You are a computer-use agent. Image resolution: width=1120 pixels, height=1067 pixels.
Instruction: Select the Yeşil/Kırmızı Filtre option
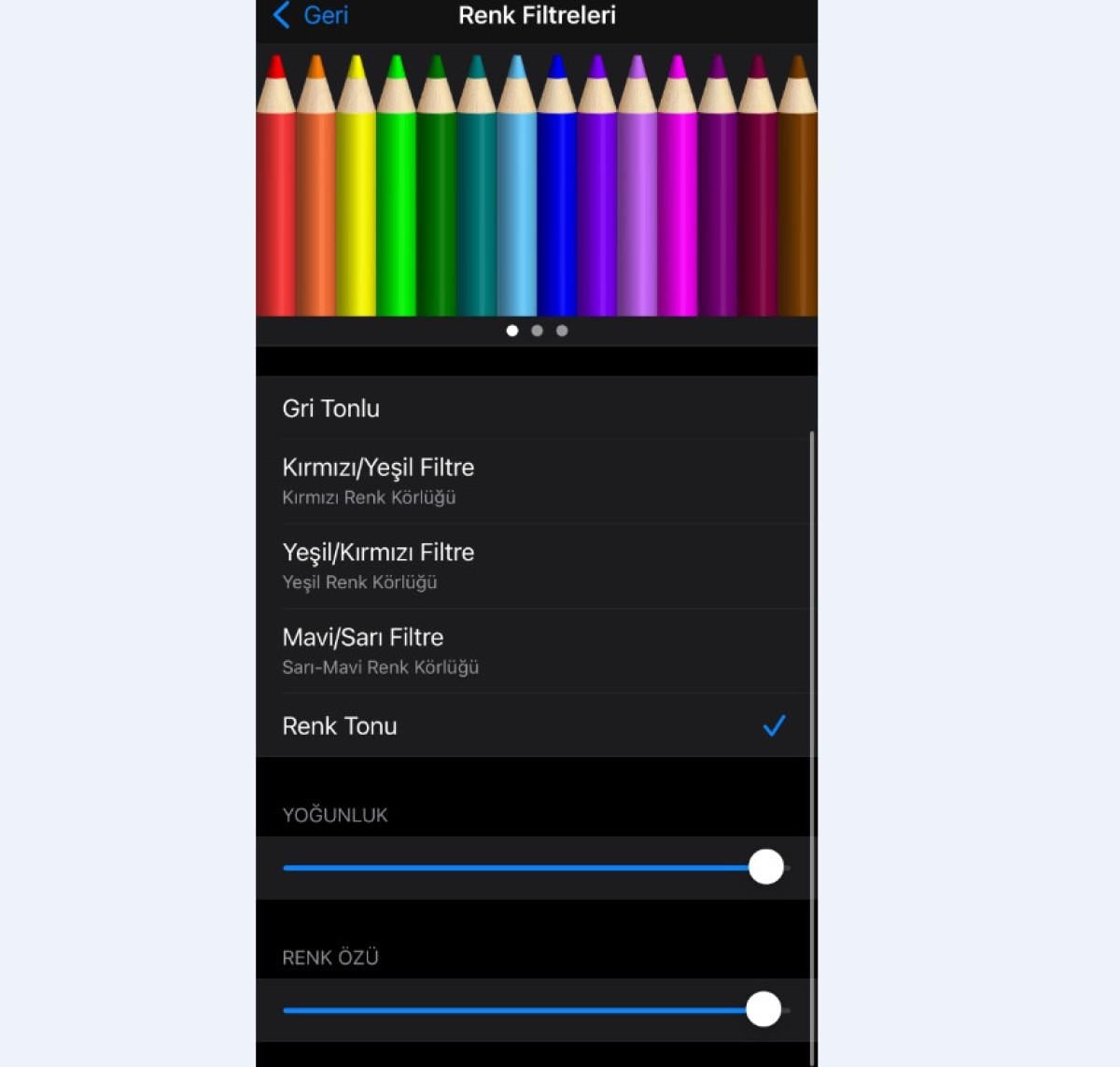click(378, 564)
